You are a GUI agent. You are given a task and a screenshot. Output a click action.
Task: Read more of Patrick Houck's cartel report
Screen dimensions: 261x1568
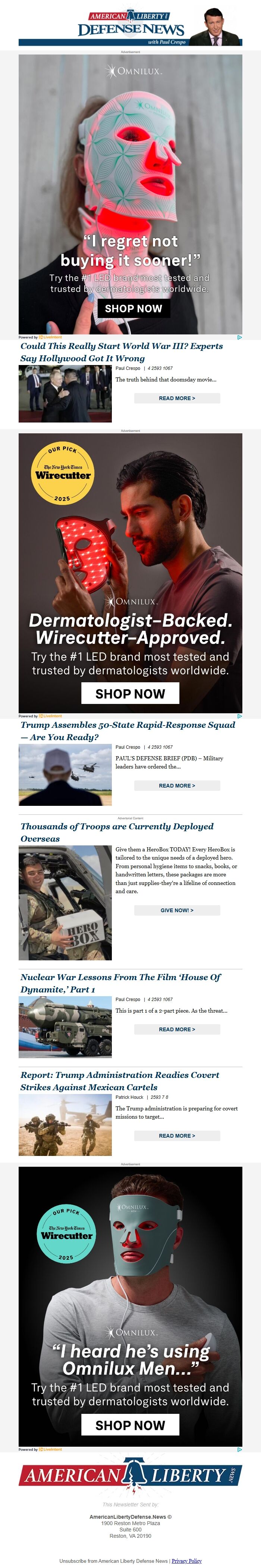[x=177, y=1136]
